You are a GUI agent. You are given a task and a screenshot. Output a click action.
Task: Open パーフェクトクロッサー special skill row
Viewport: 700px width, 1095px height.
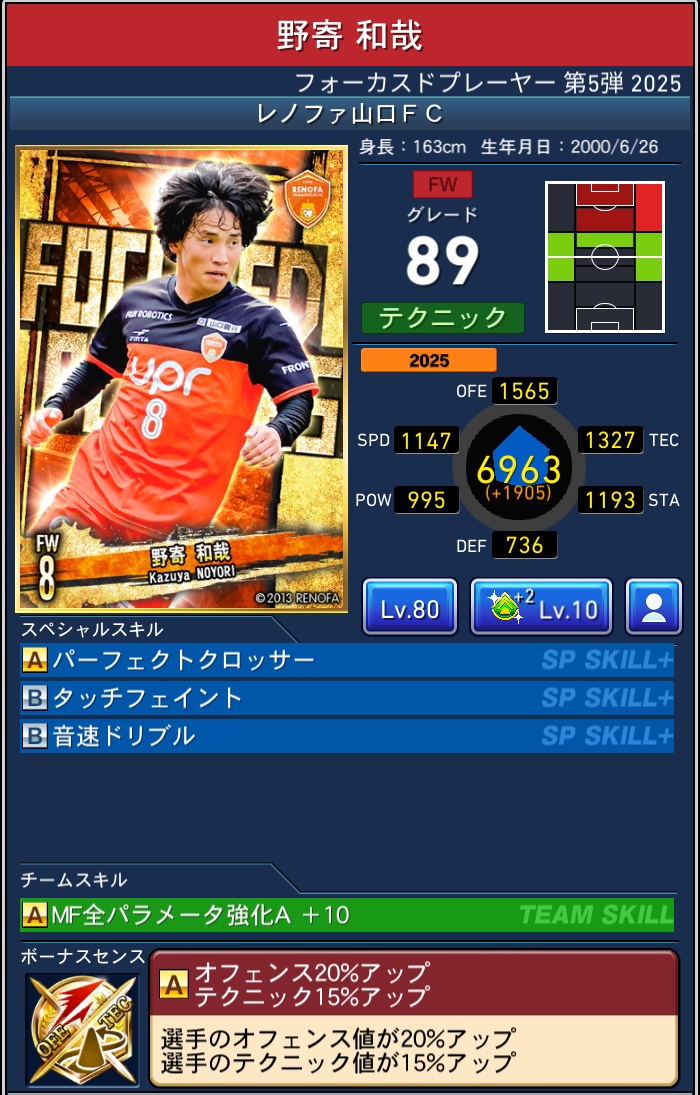[x=347, y=660]
